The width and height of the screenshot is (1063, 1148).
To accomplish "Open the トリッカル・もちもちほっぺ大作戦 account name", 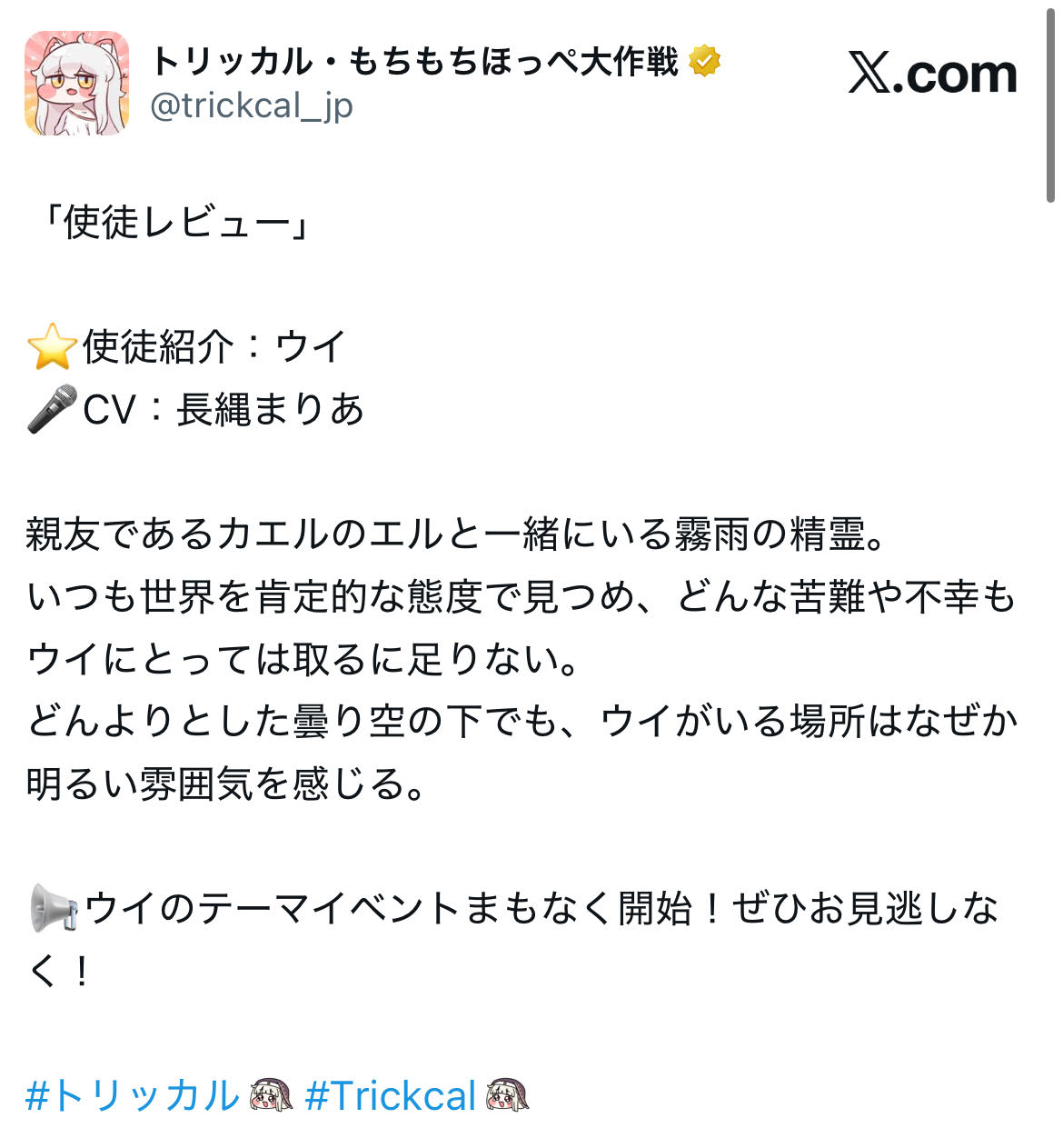I will click(x=415, y=62).
